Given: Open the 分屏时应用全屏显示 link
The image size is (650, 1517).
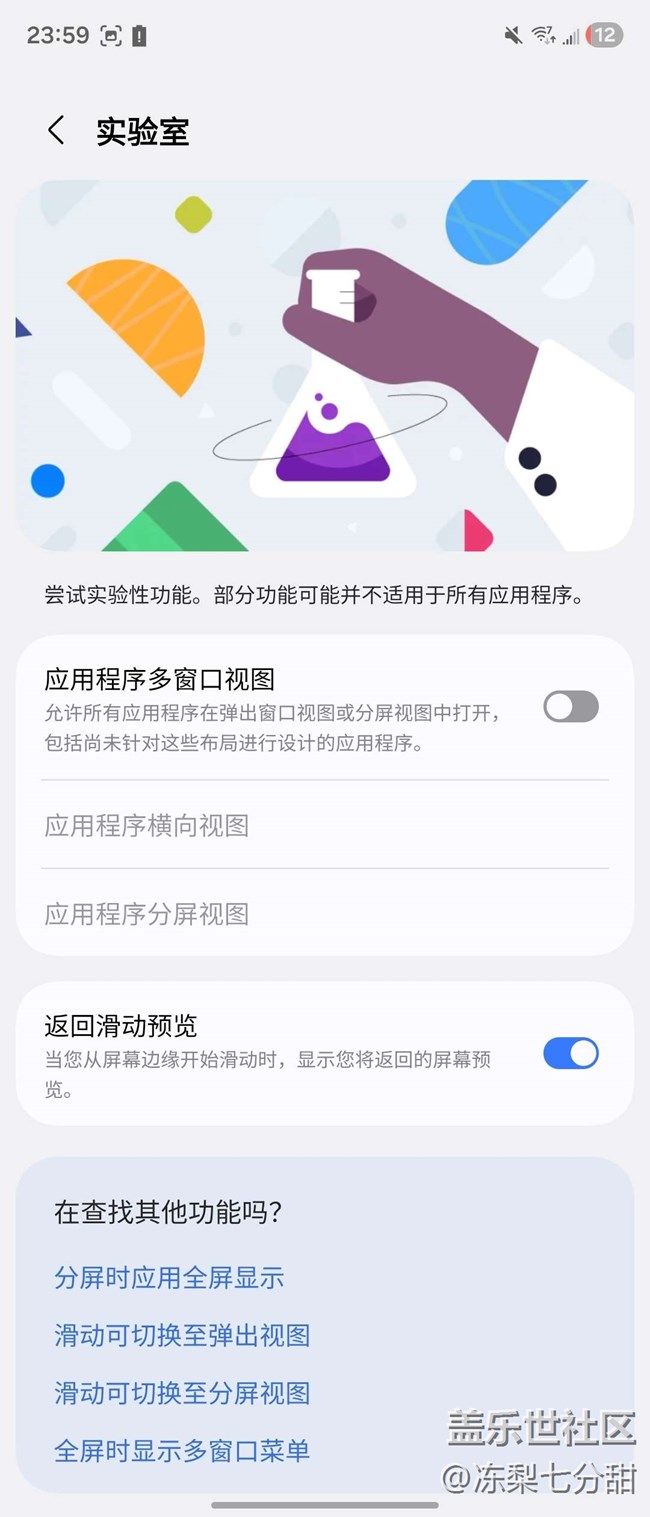Looking at the screenshot, I should click(x=169, y=1277).
